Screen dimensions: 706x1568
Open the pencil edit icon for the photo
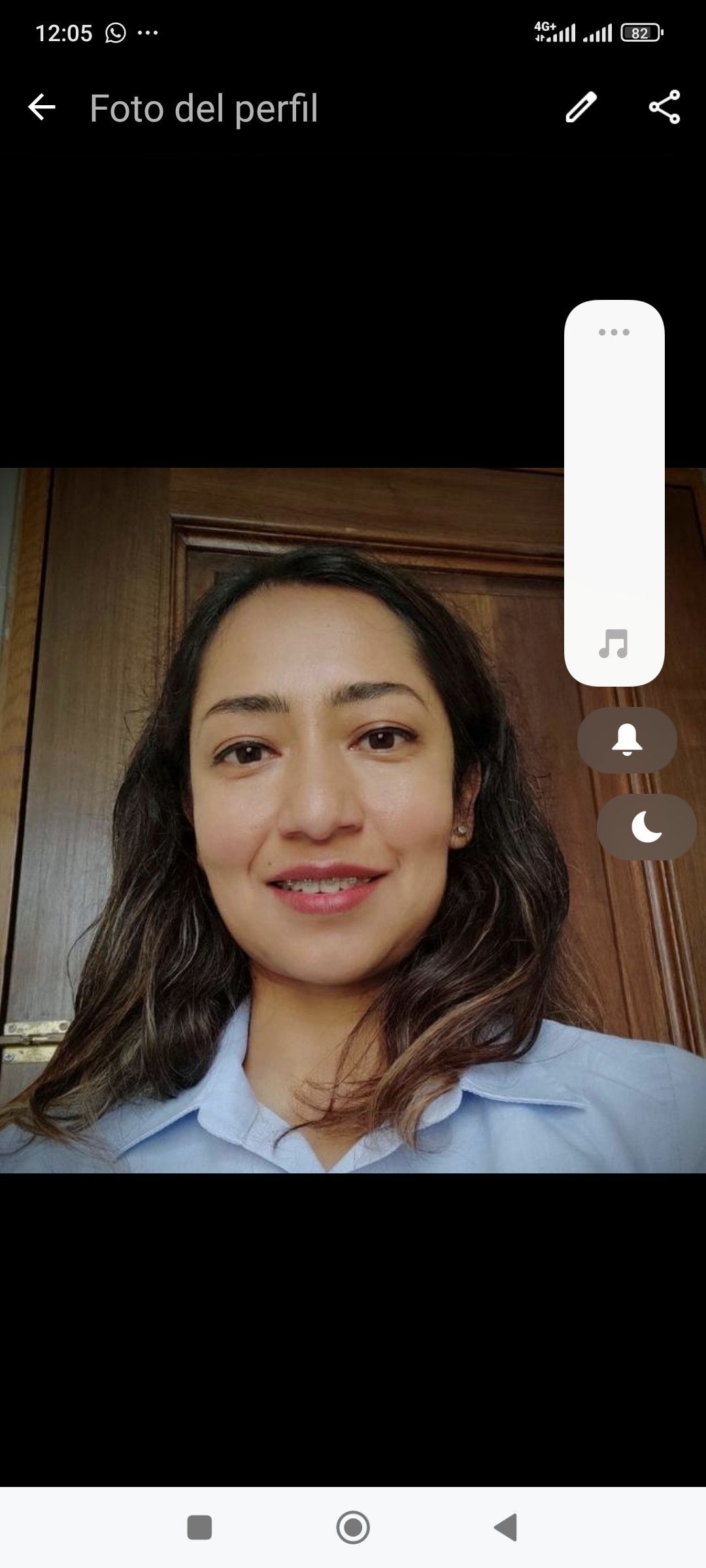click(580, 108)
